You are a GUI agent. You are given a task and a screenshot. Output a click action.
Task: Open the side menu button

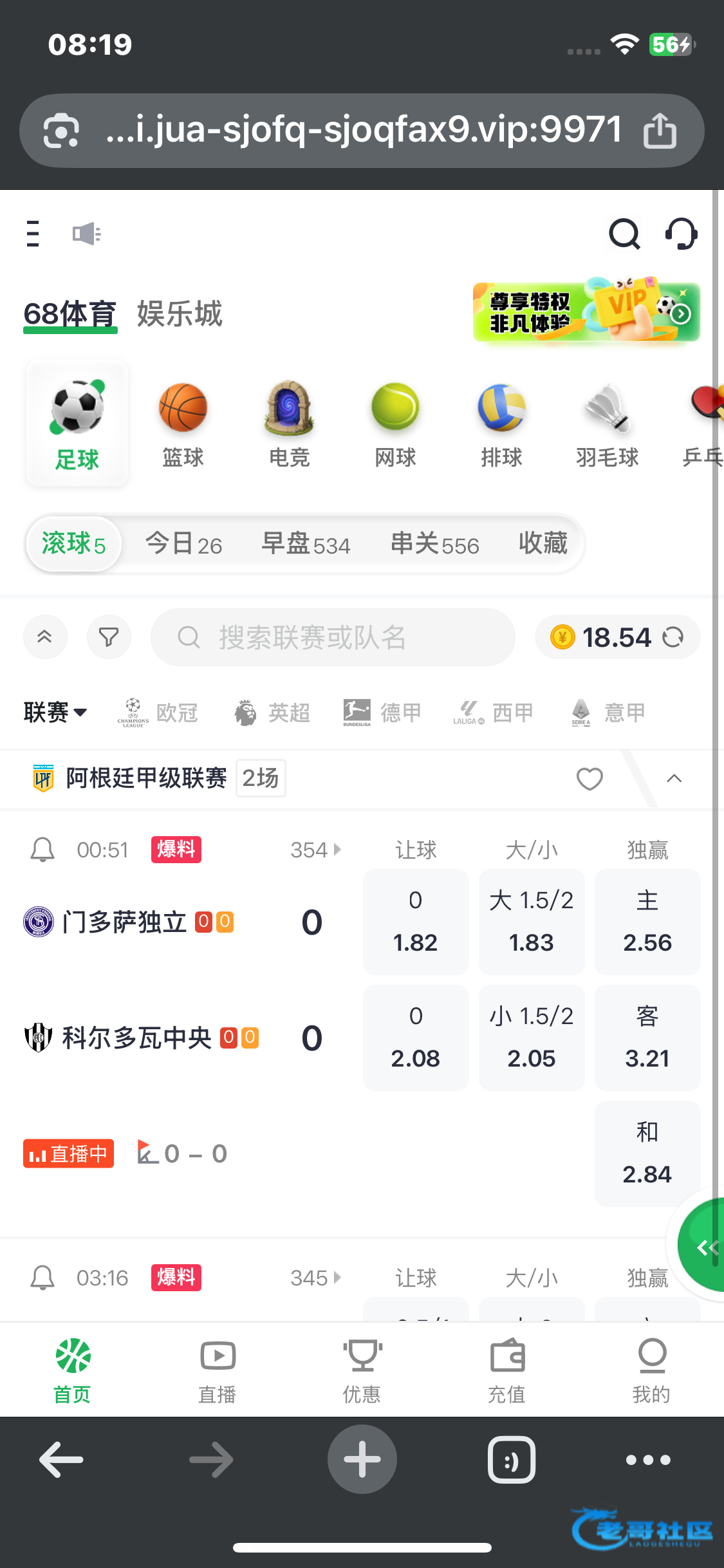pos(33,234)
